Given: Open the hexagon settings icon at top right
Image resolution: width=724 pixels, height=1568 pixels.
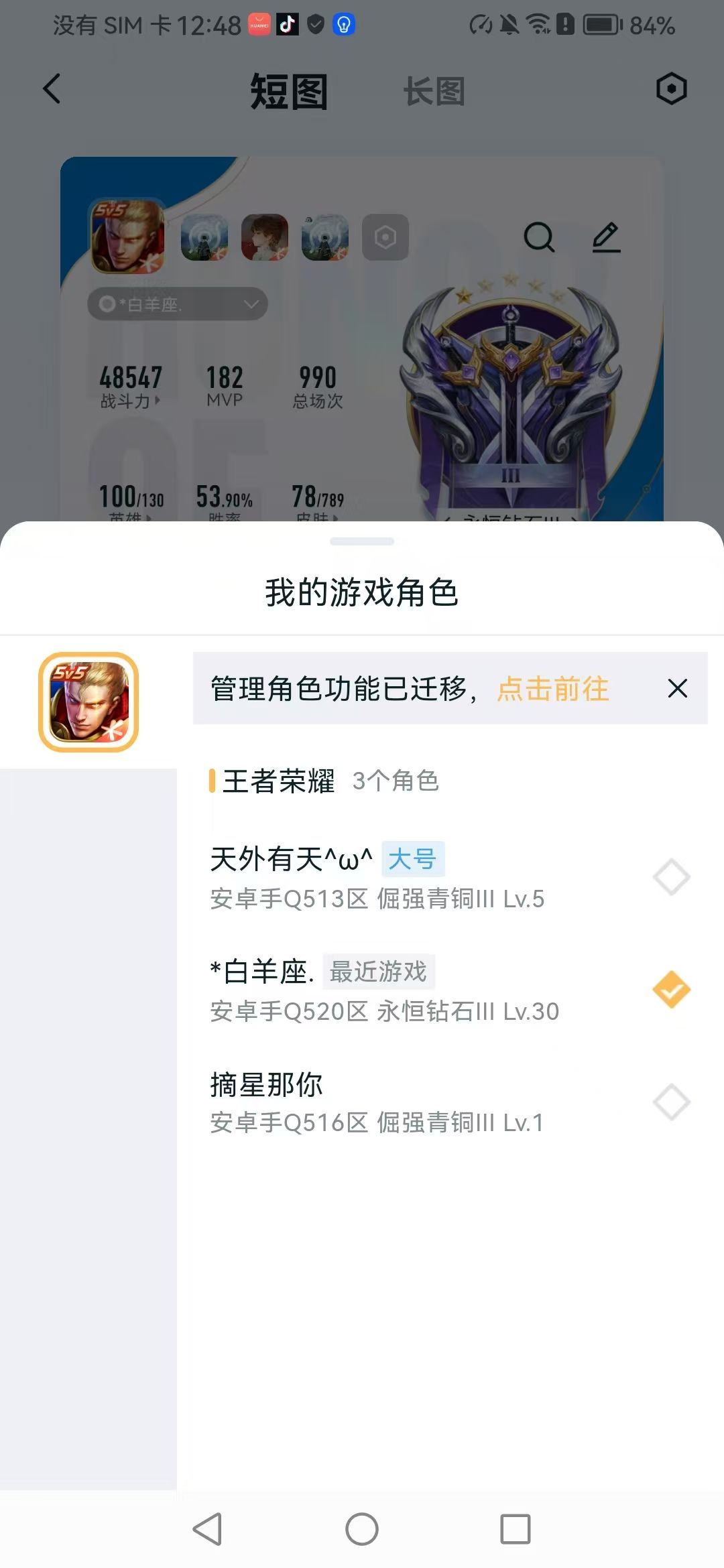Looking at the screenshot, I should pos(673,88).
